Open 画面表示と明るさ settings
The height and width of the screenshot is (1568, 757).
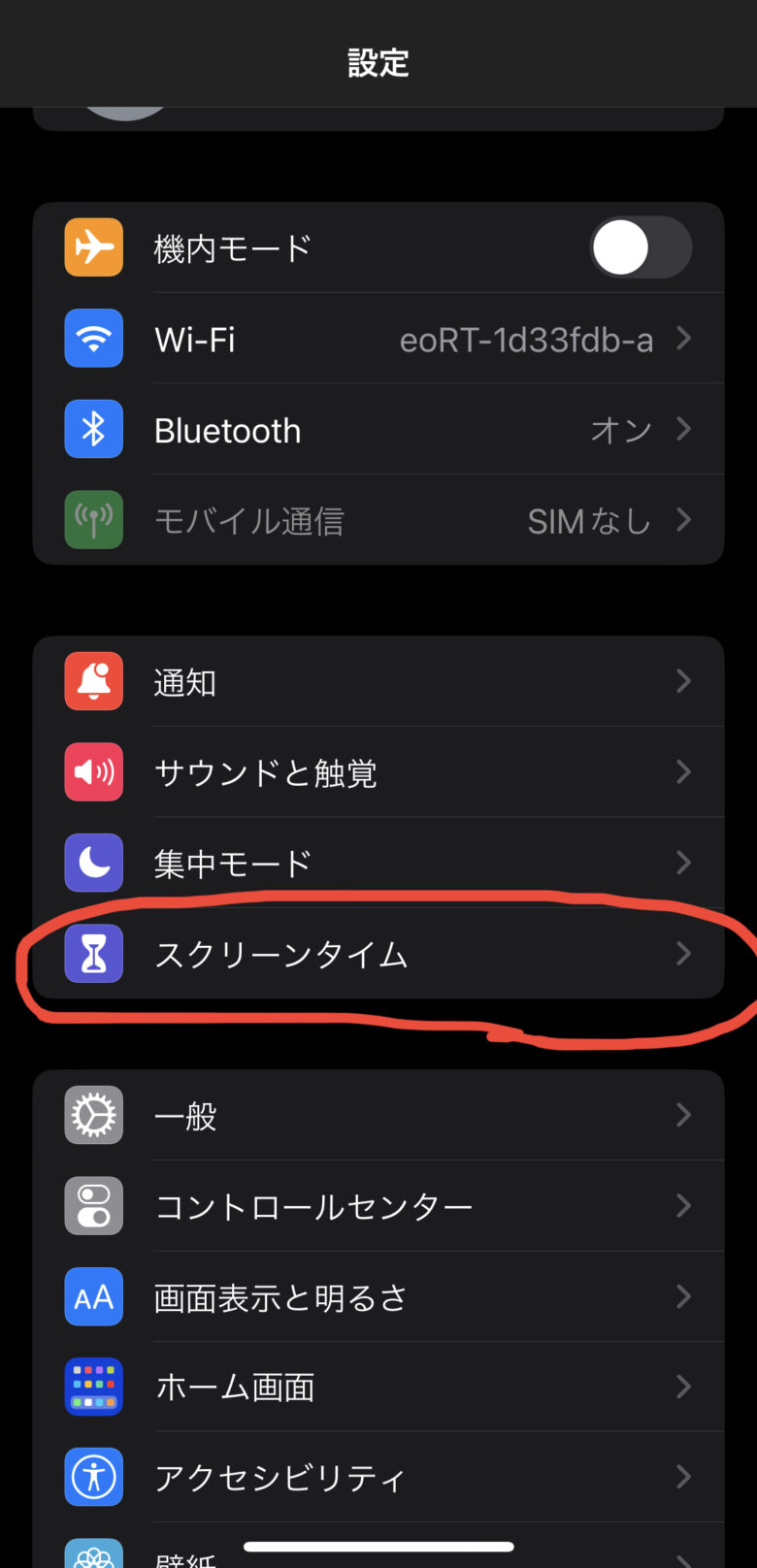[378, 1297]
